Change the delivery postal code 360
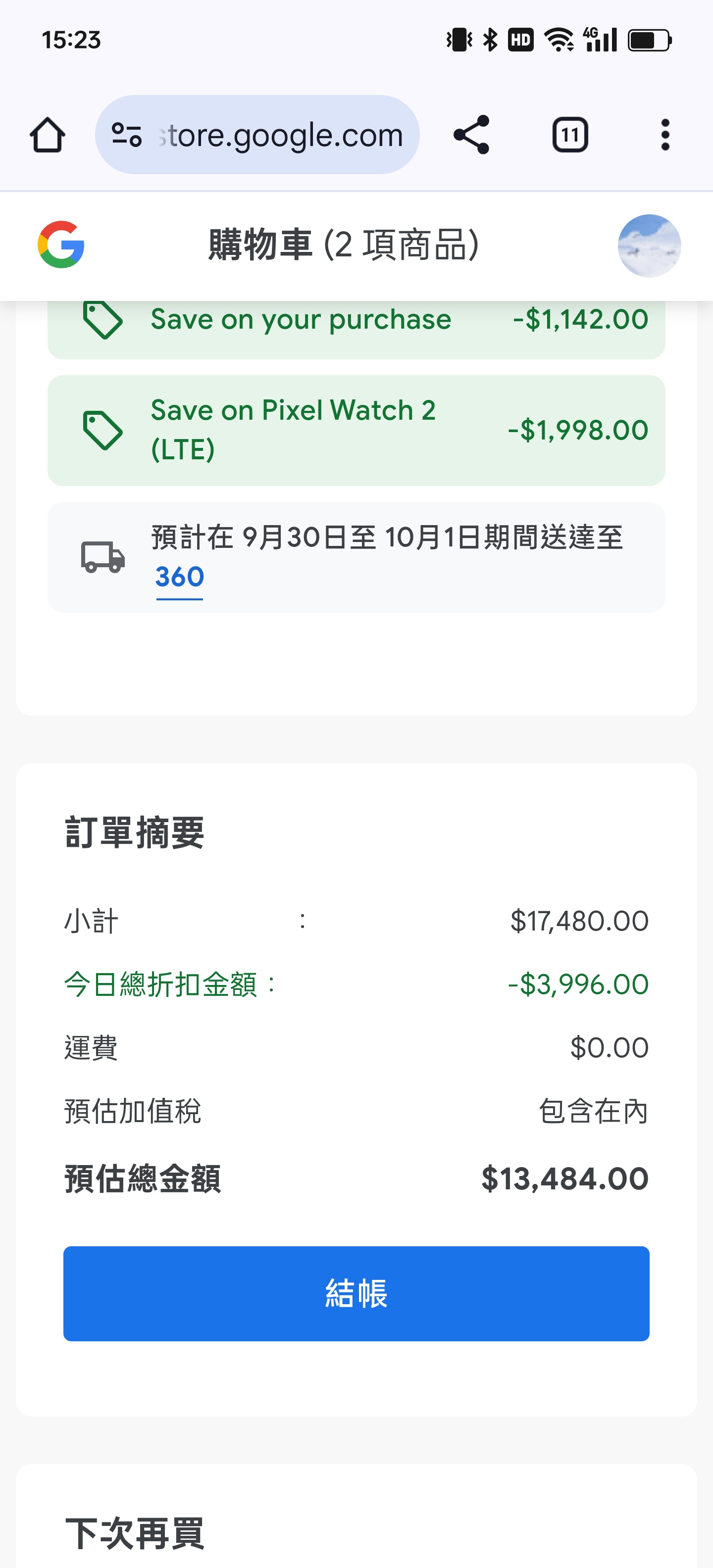The image size is (713, 1568). click(x=180, y=577)
